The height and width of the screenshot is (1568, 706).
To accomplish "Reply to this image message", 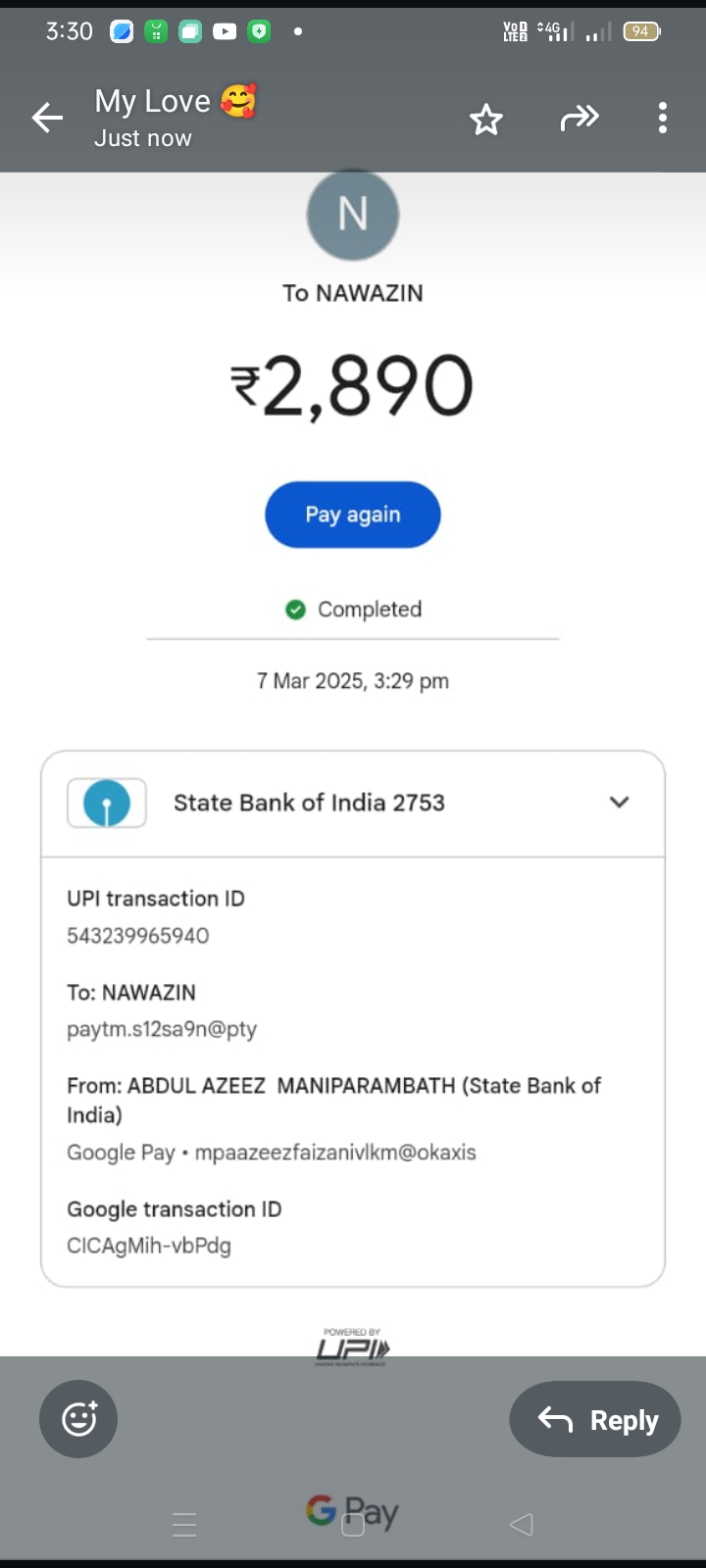I will tap(595, 1419).
